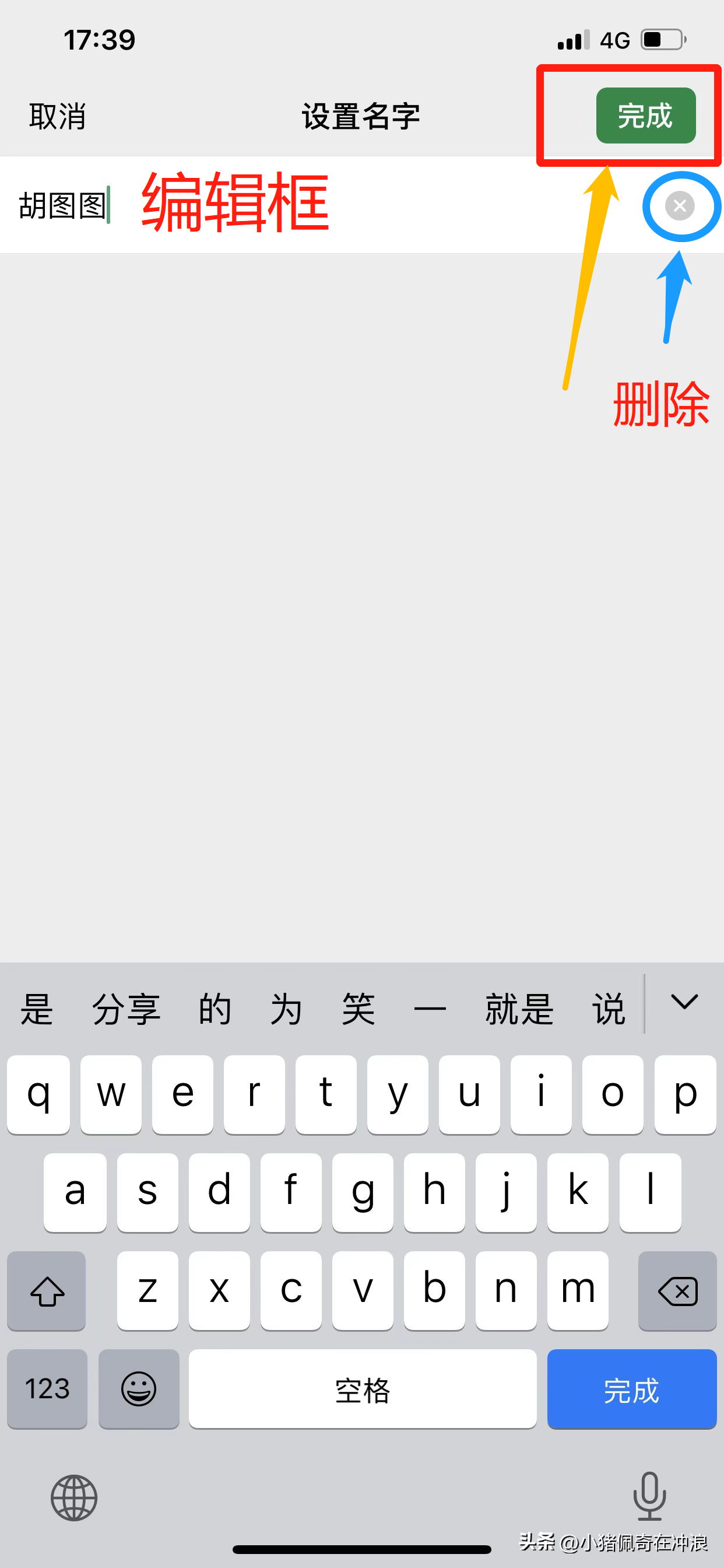This screenshot has width=724, height=1568.
Task: Tap the 空格 space bar
Action: pyautogui.click(x=363, y=1388)
